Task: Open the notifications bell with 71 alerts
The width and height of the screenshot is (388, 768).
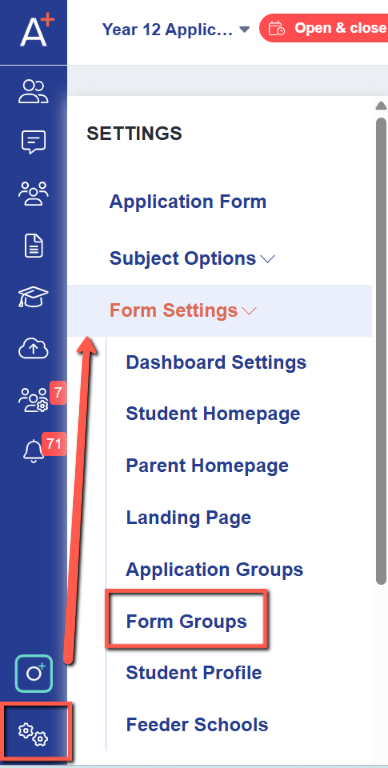Action: [33, 451]
